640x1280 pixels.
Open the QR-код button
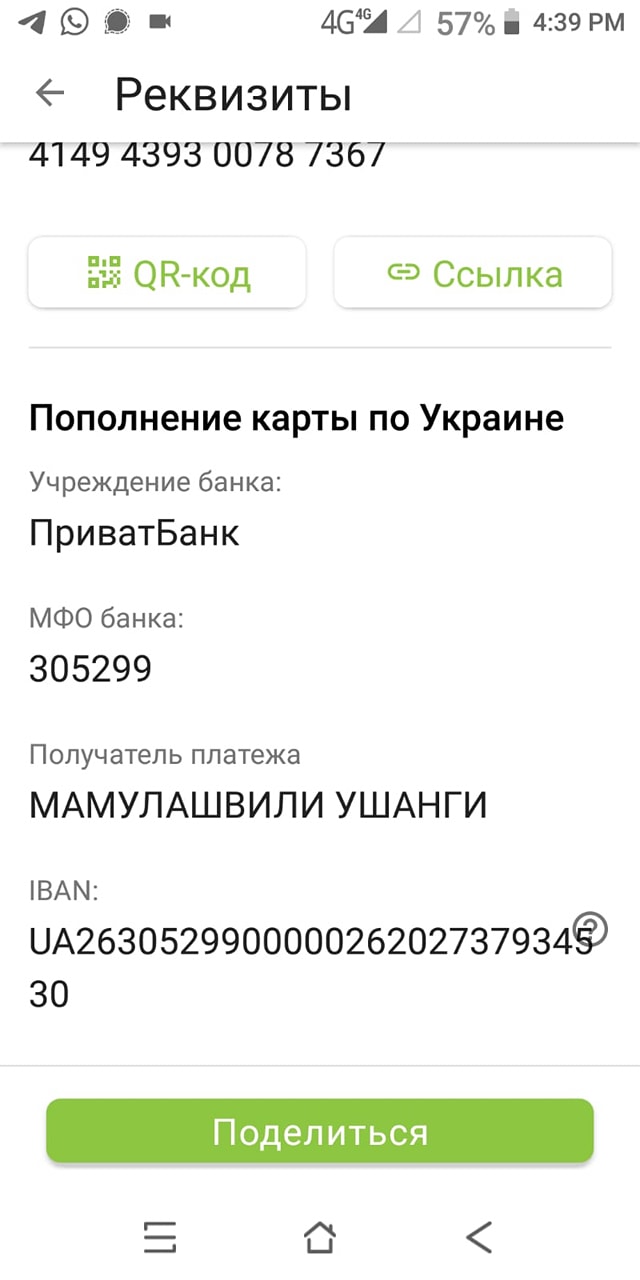tap(167, 273)
